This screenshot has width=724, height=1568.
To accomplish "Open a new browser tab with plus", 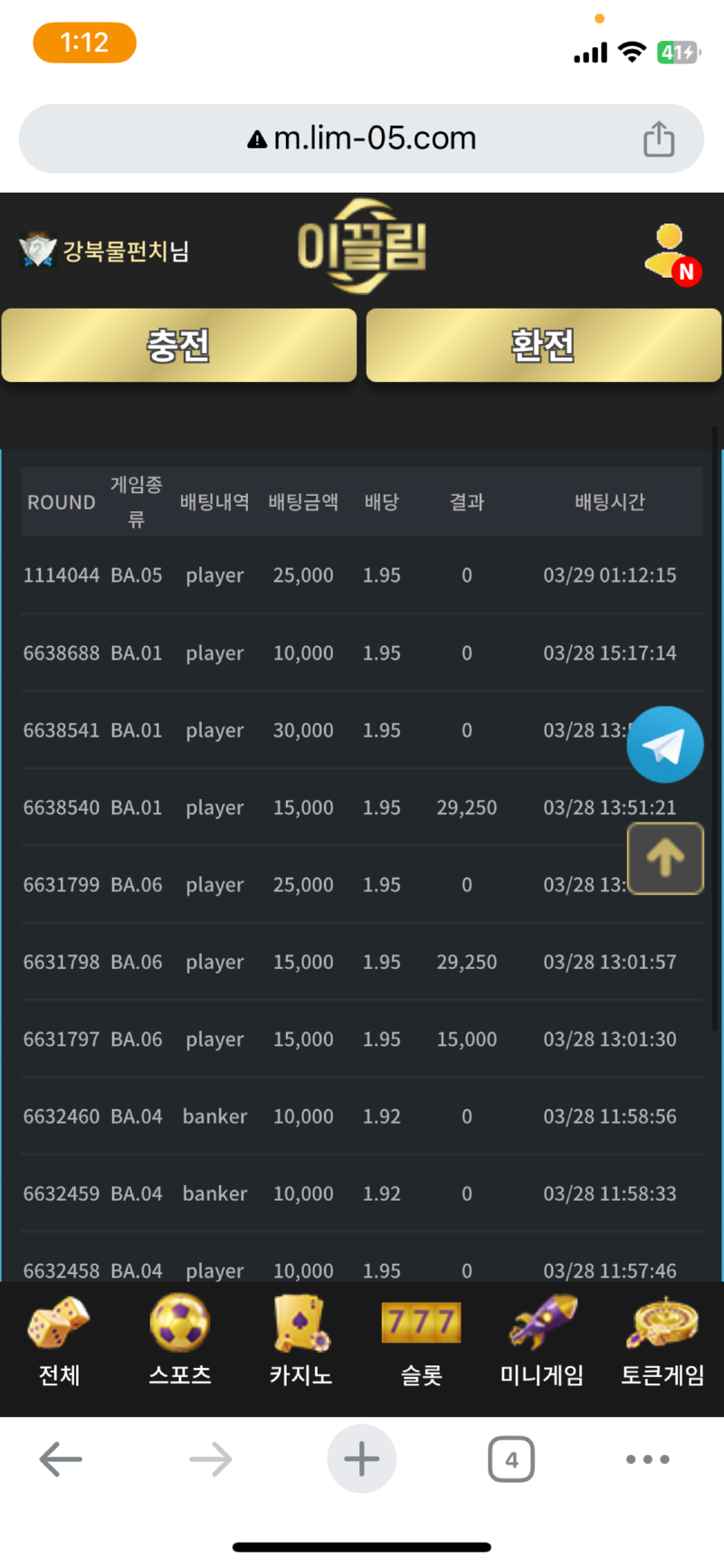I will pyautogui.click(x=362, y=1459).
